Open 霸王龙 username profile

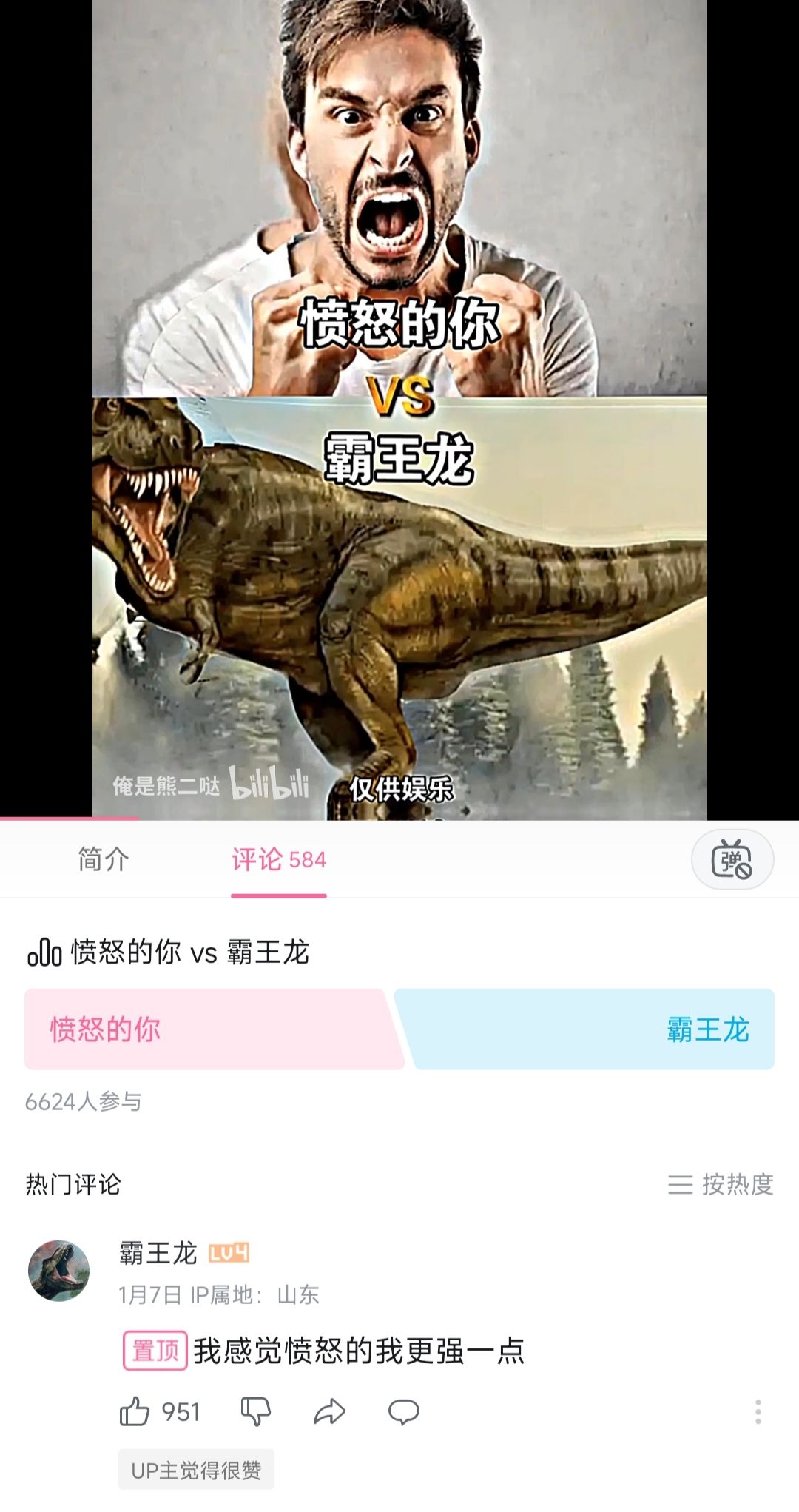coord(158,1252)
